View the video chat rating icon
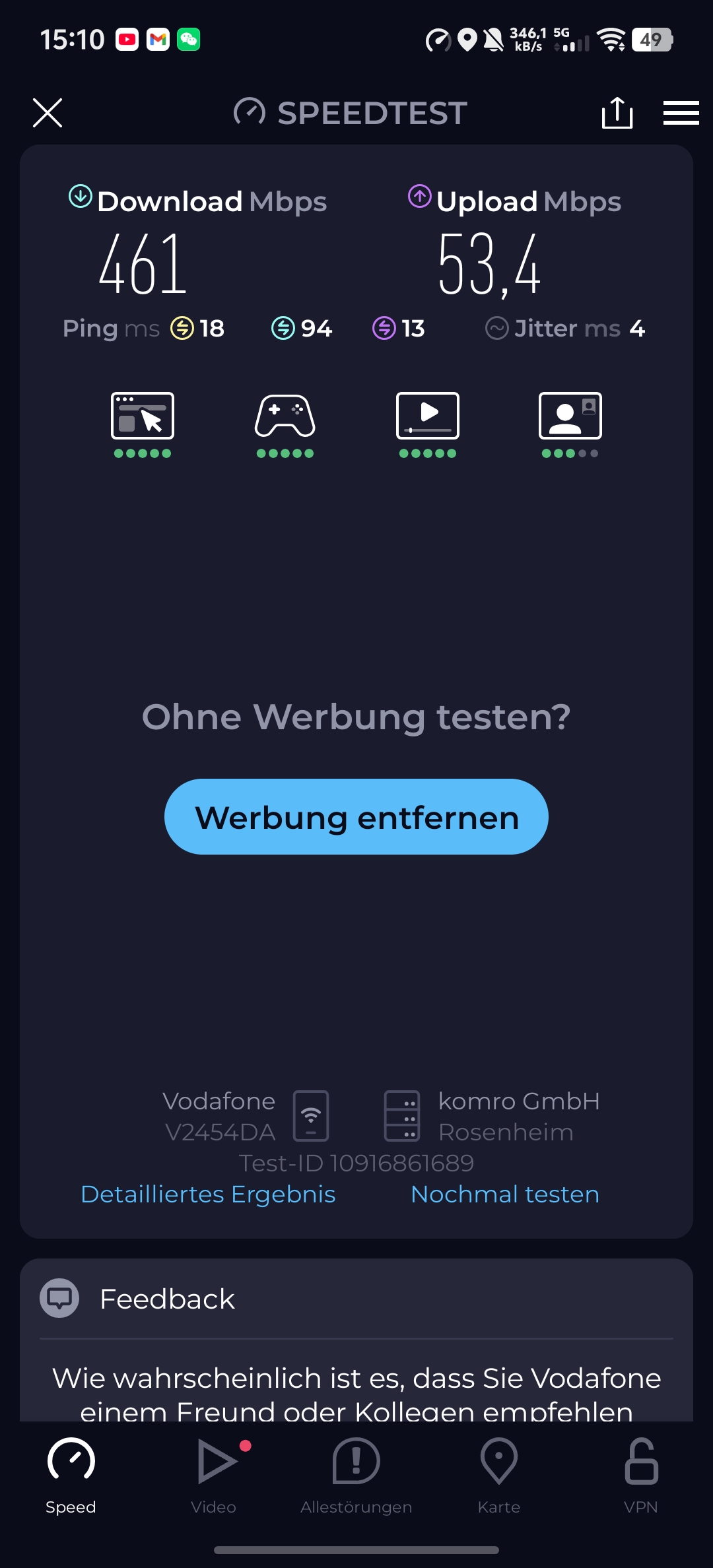 point(570,416)
